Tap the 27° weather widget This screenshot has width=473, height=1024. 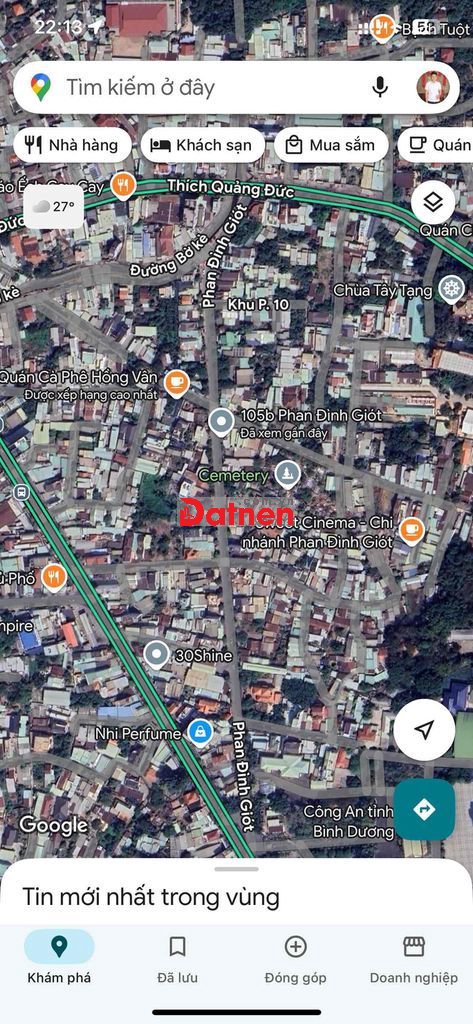point(54,207)
